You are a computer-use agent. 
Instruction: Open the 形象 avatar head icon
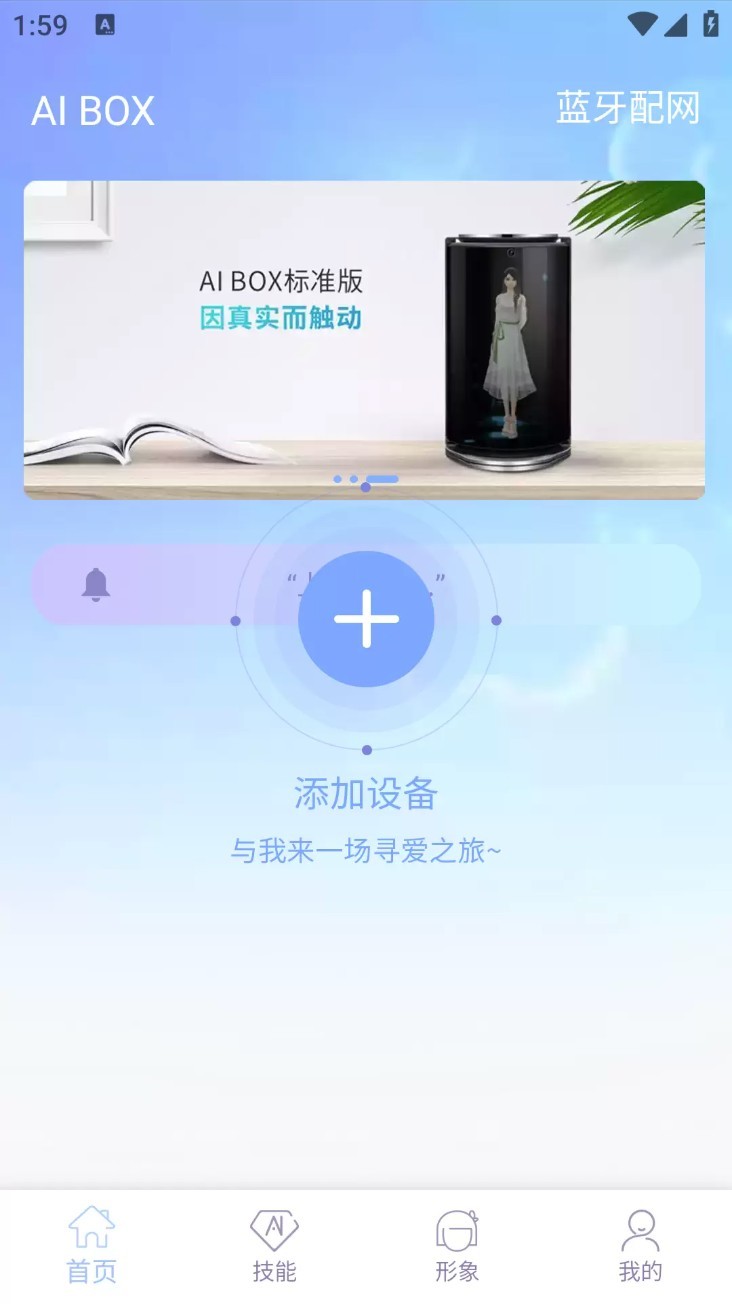tap(457, 1227)
